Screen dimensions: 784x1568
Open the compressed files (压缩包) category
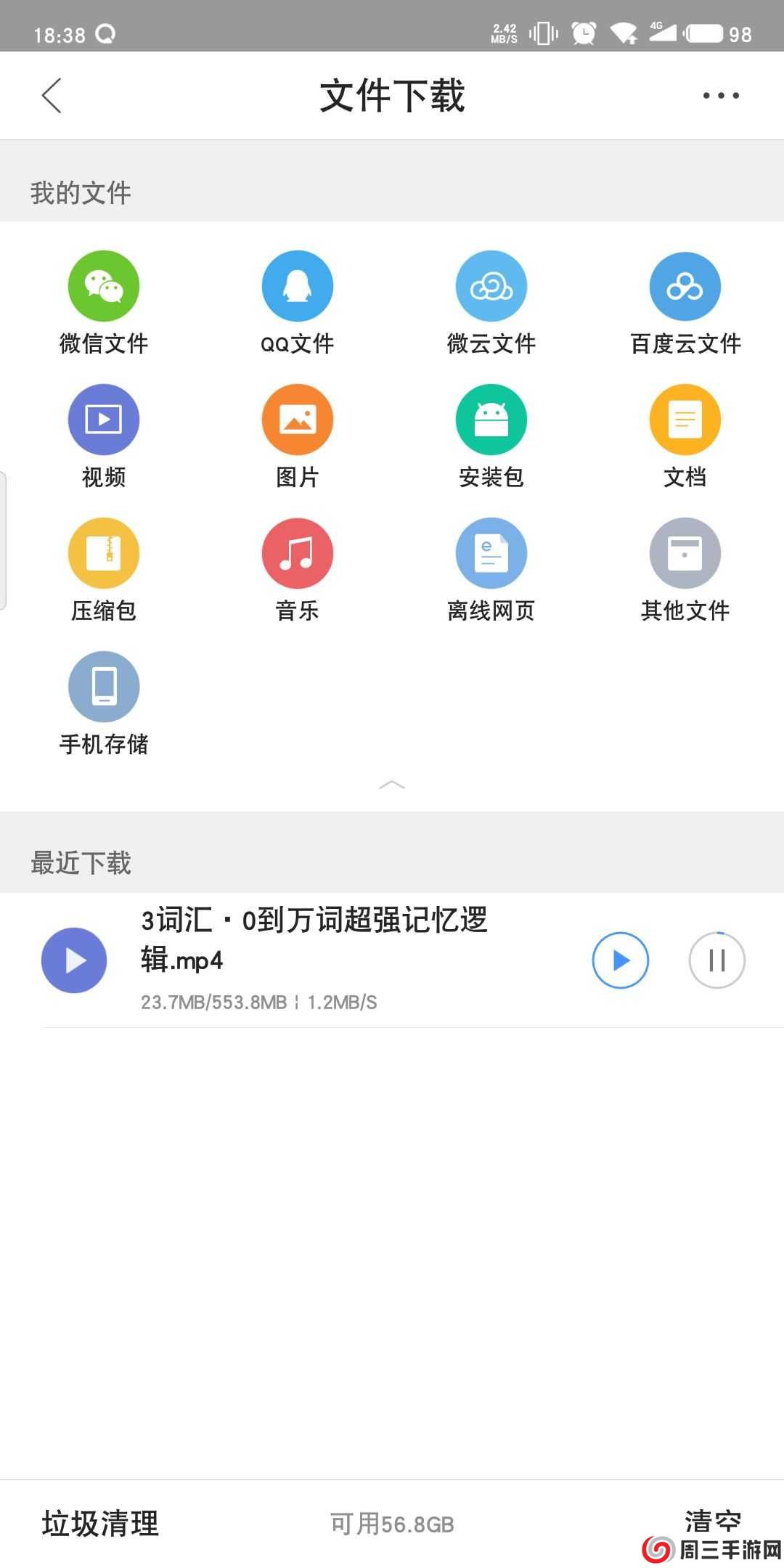[102, 567]
